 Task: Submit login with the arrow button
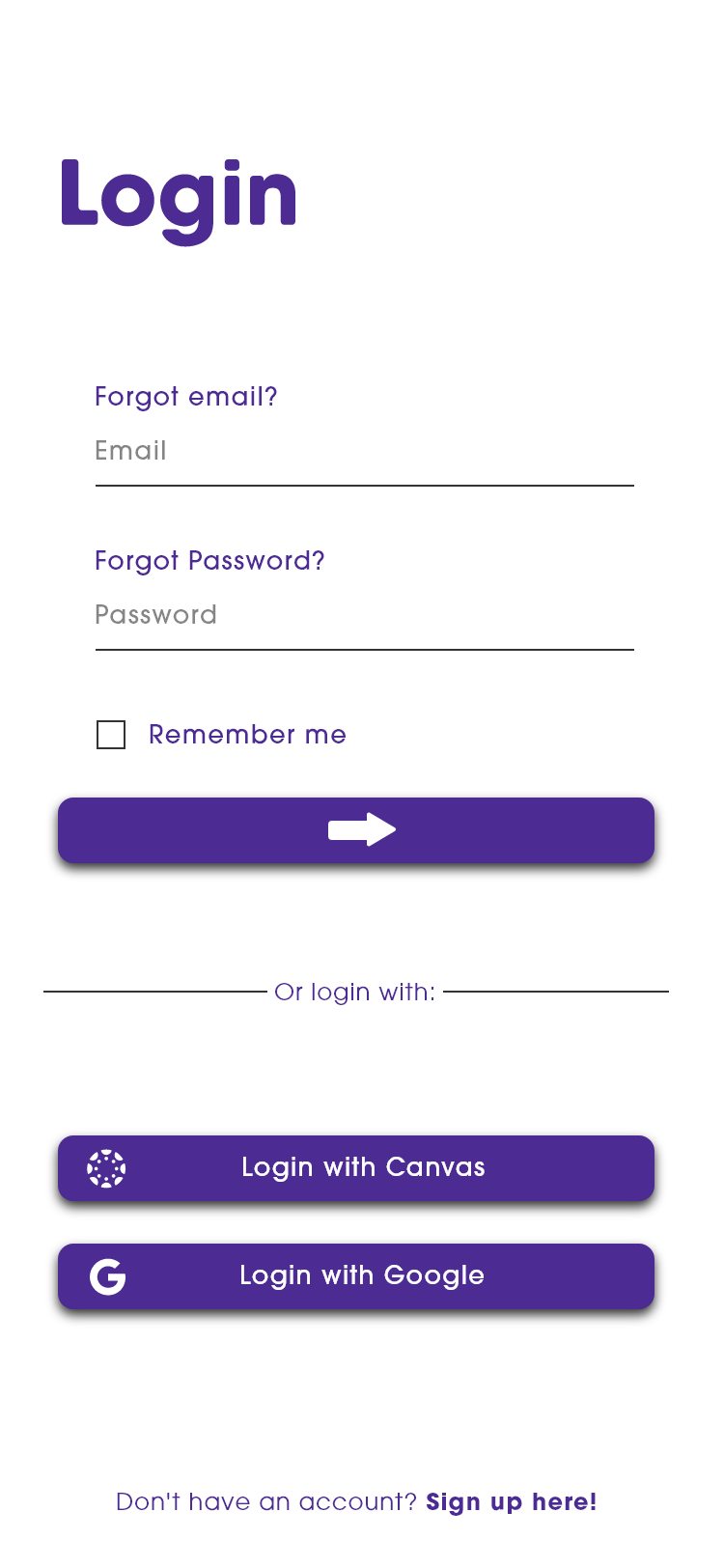click(356, 830)
